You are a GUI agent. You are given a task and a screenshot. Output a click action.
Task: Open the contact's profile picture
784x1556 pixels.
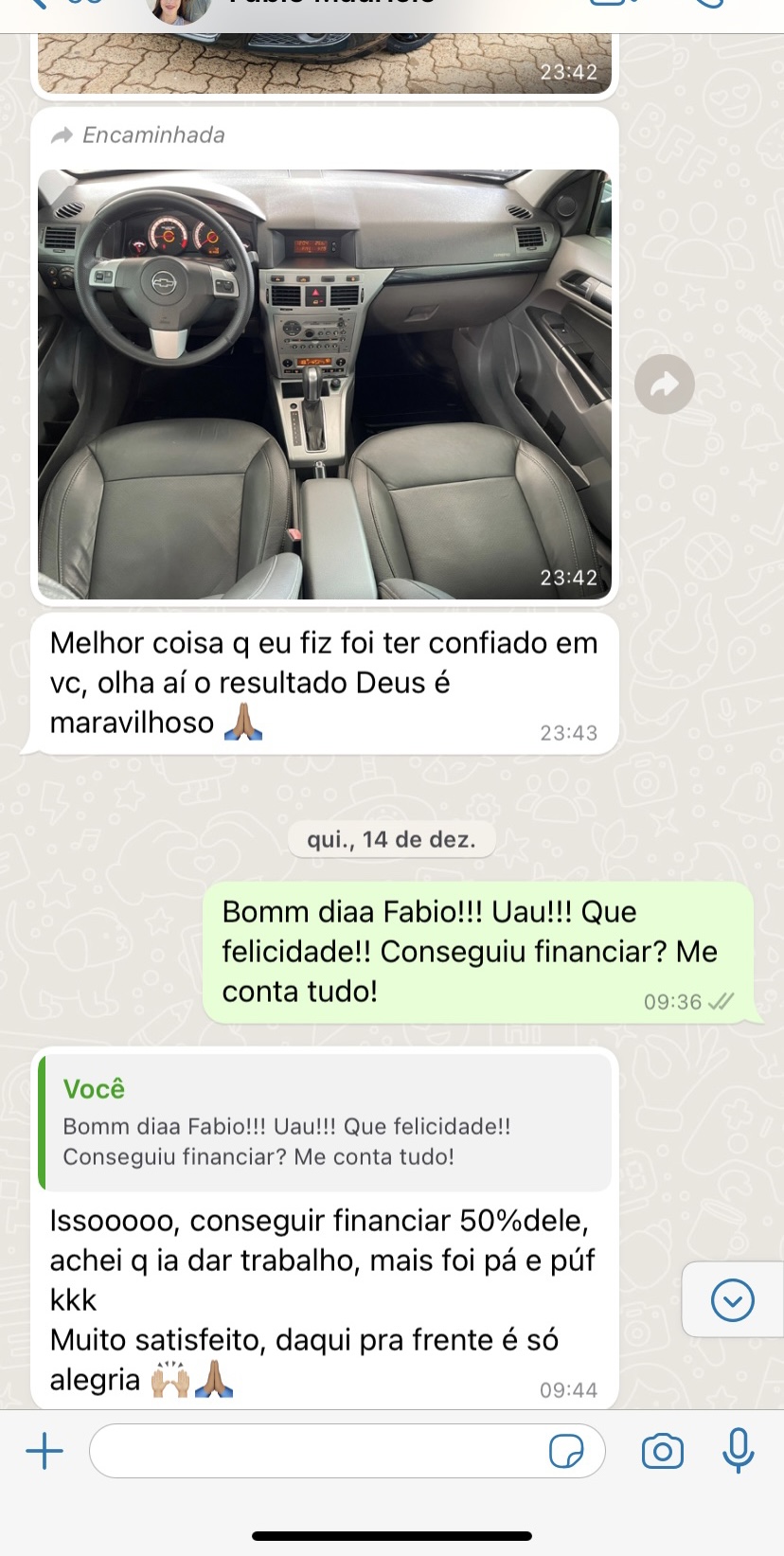click(180, 9)
